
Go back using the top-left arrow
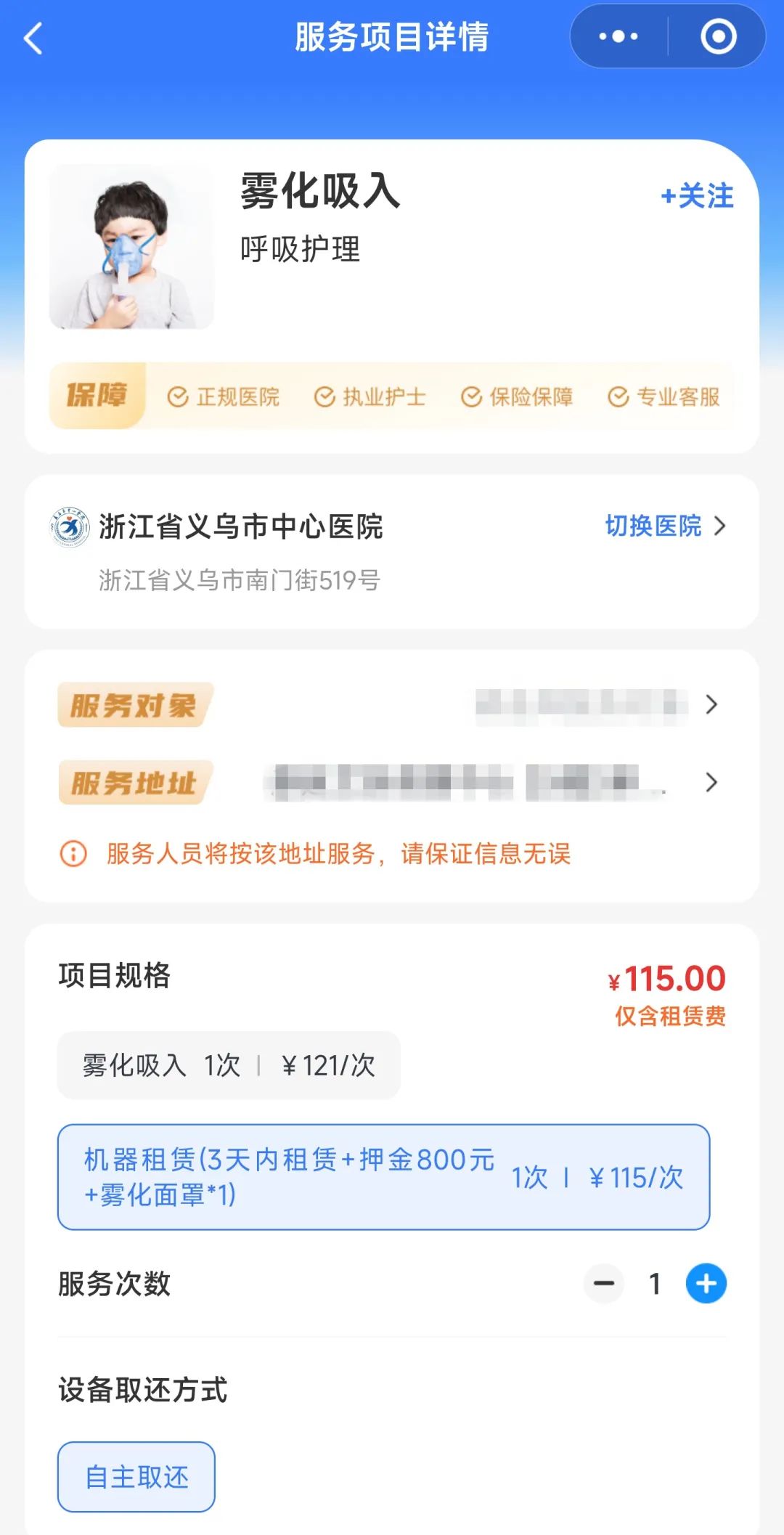click(x=33, y=38)
